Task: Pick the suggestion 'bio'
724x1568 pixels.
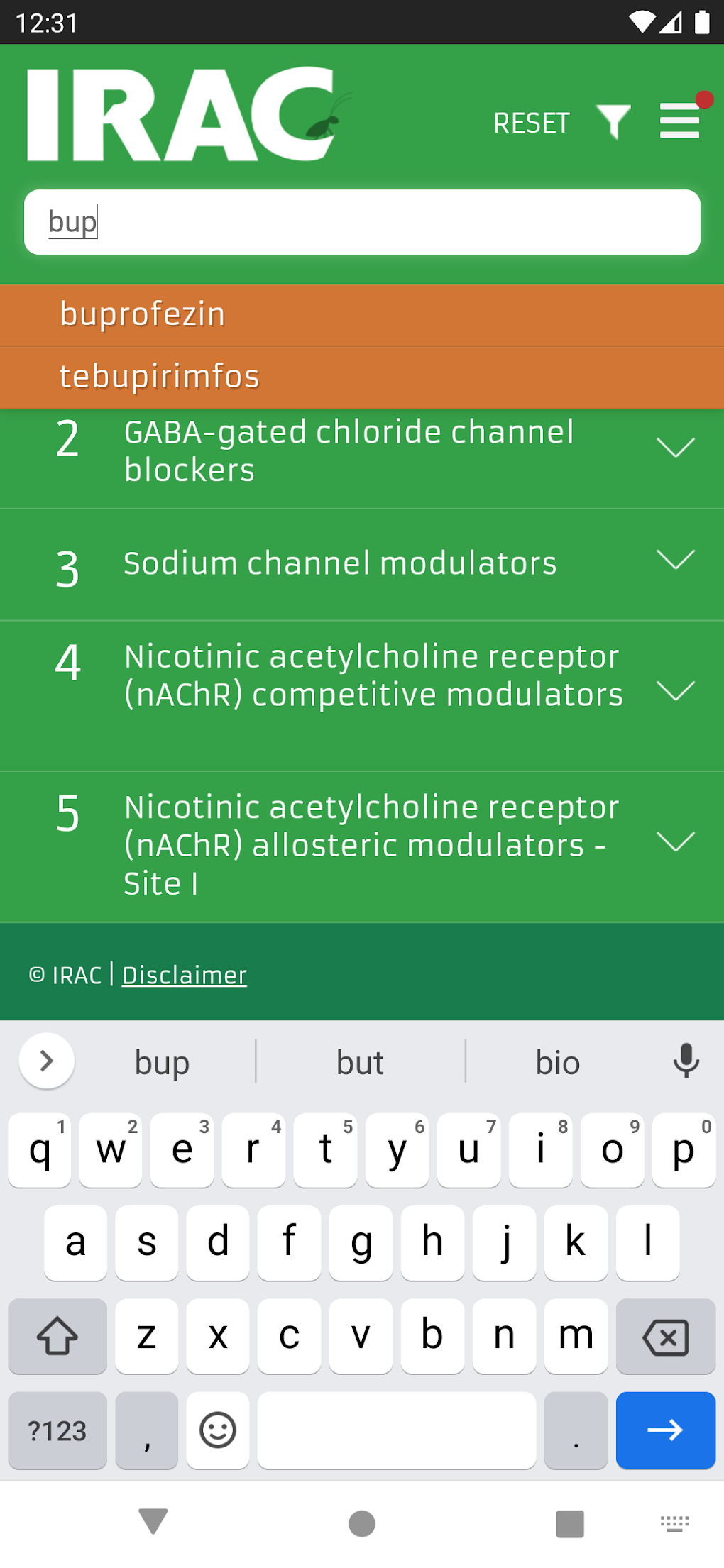Action: [x=558, y=1061]
